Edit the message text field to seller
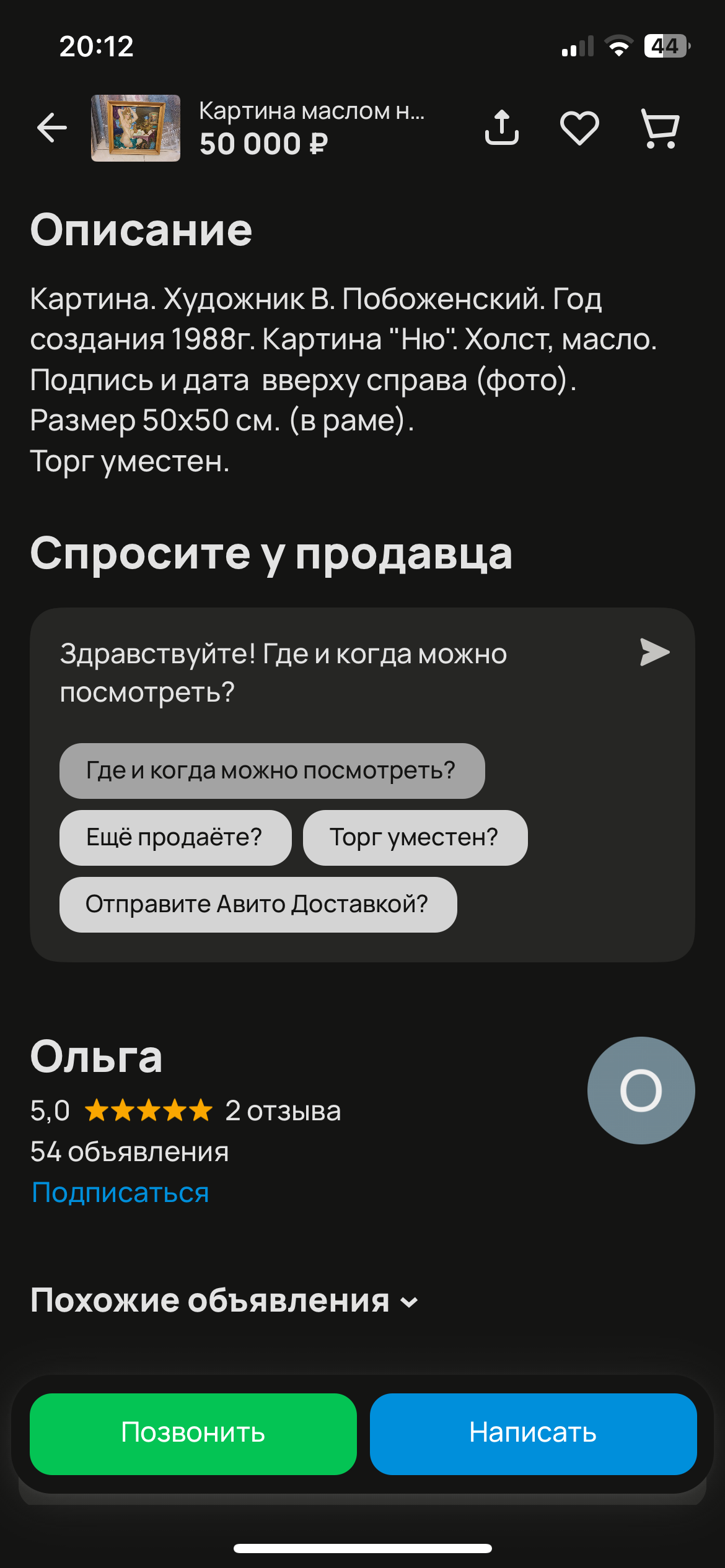 pyautogui.click(x=310, y=672)
